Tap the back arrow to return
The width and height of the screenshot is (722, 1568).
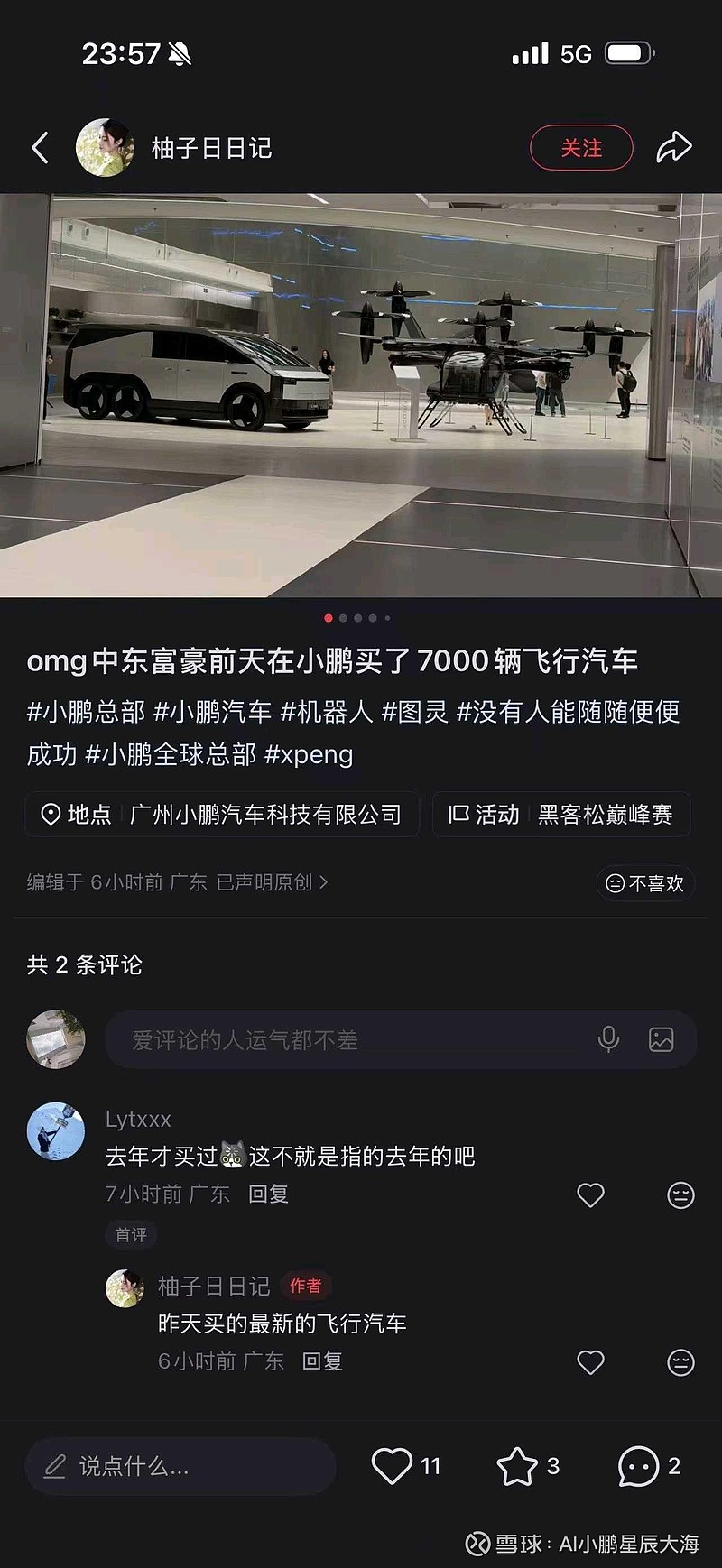tap(40, 147)
